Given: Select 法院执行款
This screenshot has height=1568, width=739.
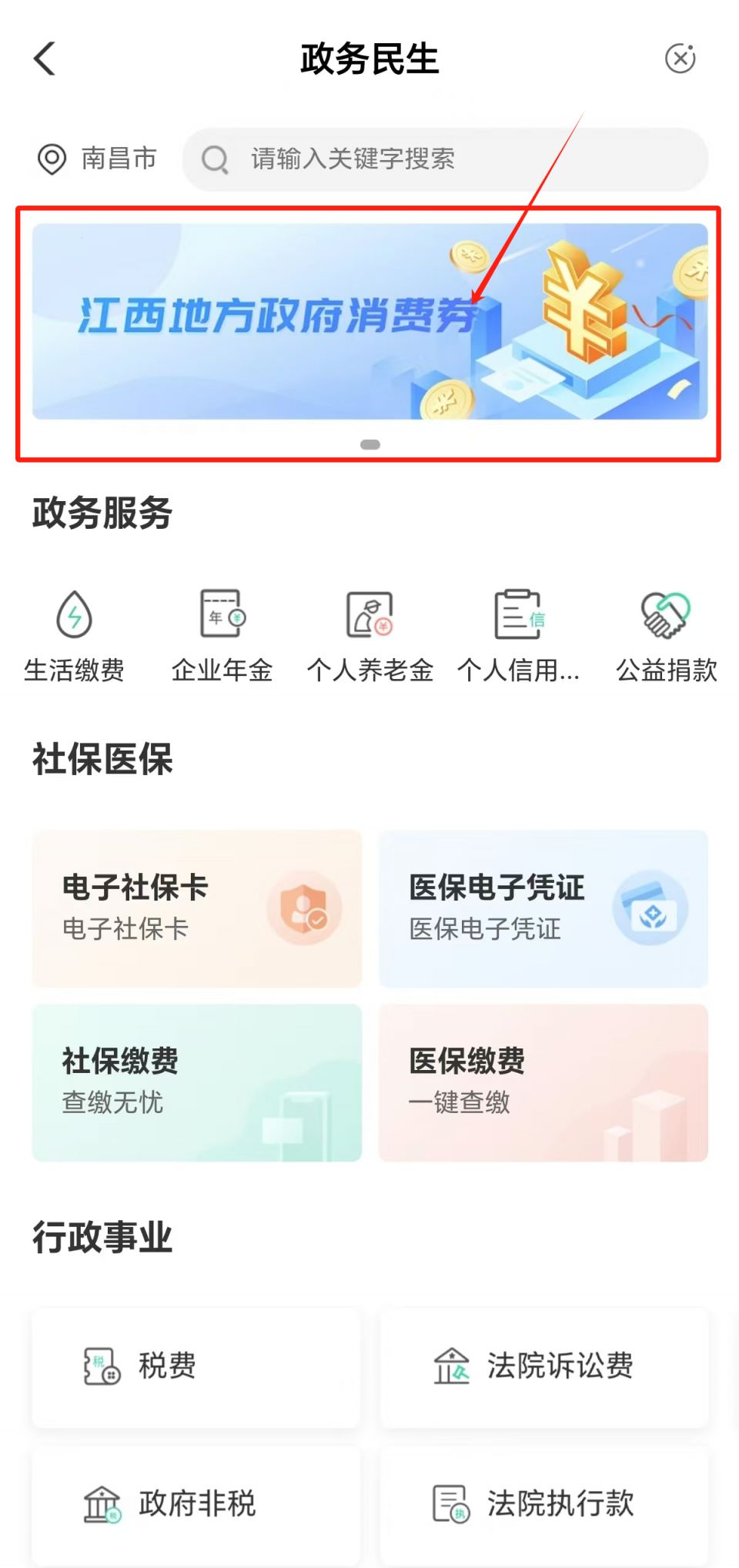Looking at the screenshot, I should pos(543,1504).
